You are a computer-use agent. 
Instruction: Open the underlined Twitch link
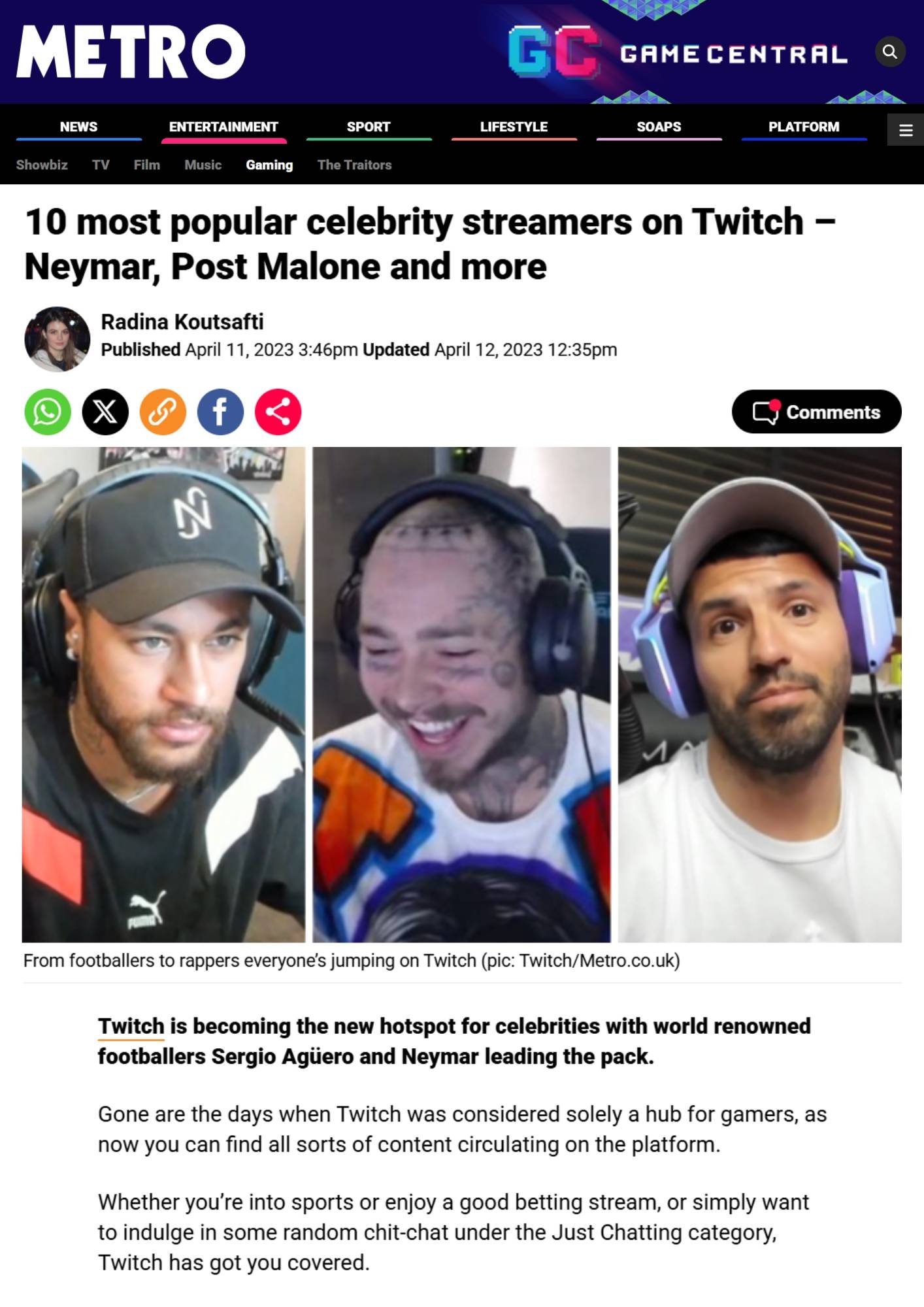point(131,1026)
